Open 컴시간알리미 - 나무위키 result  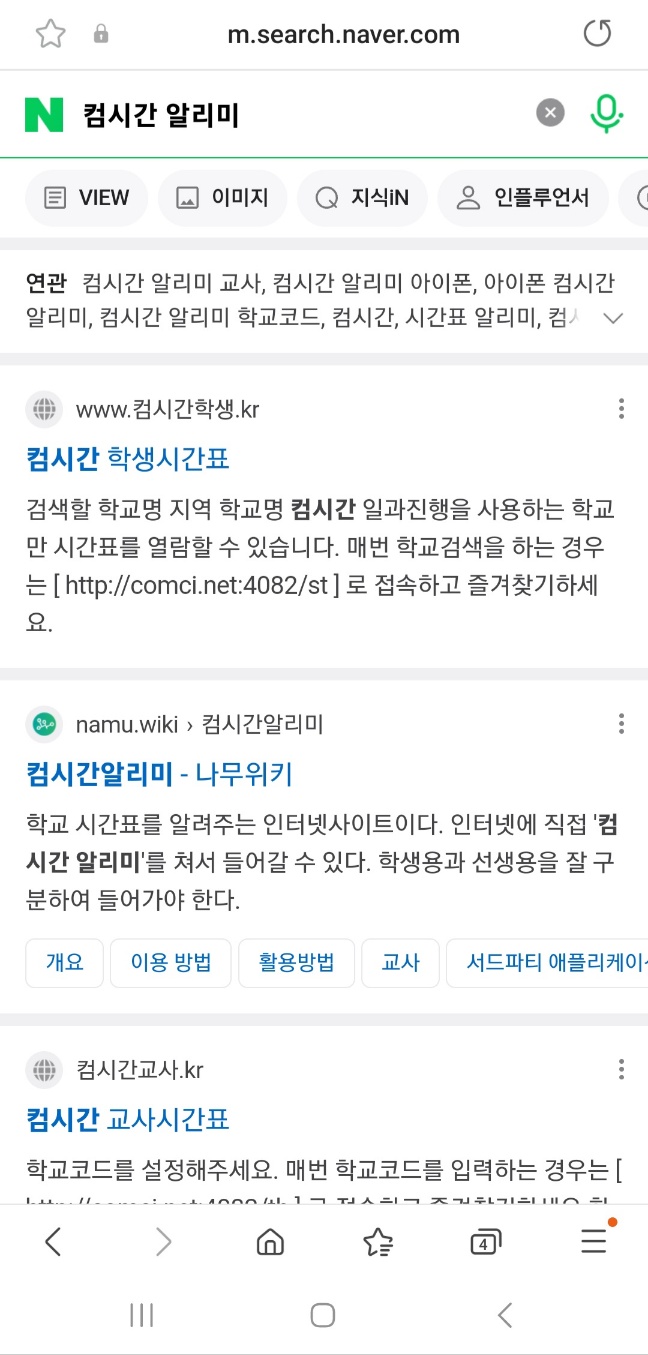tap(159, 774)
